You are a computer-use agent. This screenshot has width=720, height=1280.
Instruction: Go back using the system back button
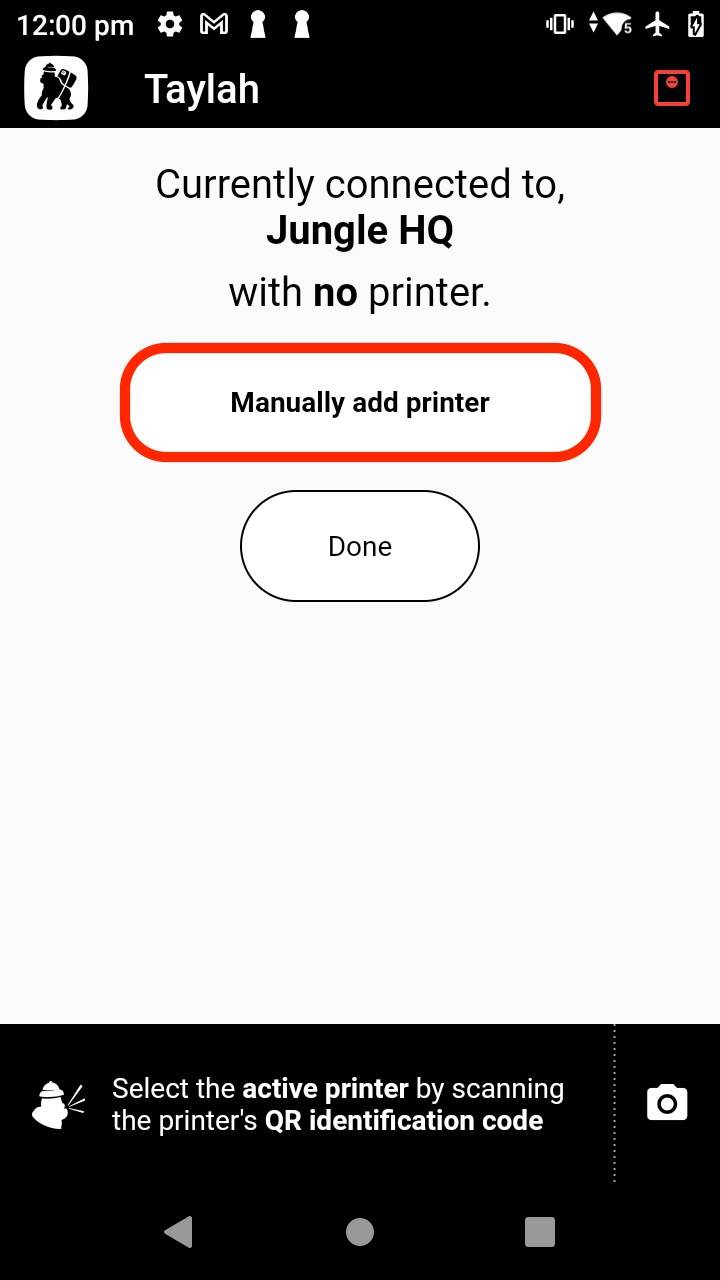coord(179,1232)
